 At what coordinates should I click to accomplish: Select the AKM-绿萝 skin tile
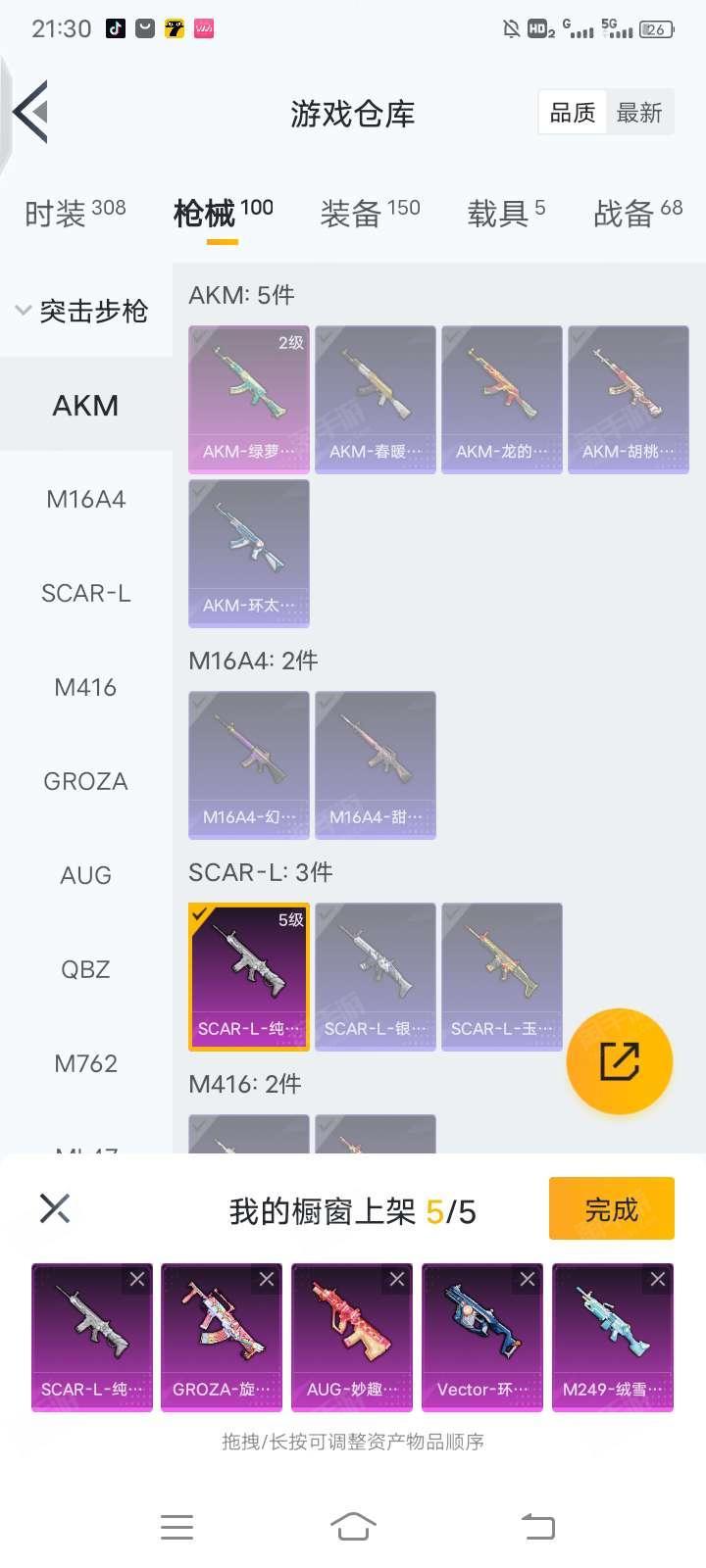tap(249, 399)
